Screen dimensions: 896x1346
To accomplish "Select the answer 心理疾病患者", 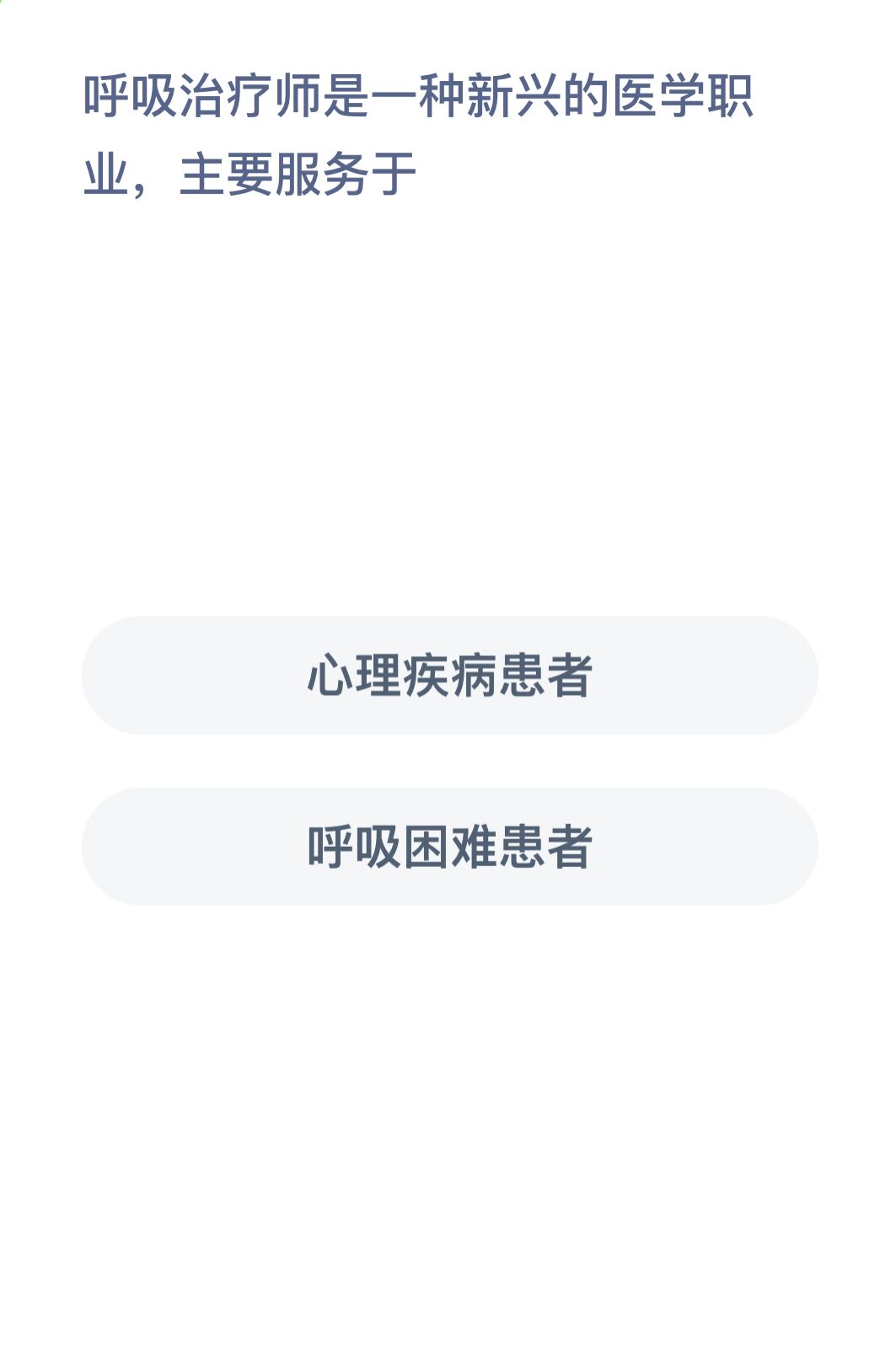I will click(449, 676).
